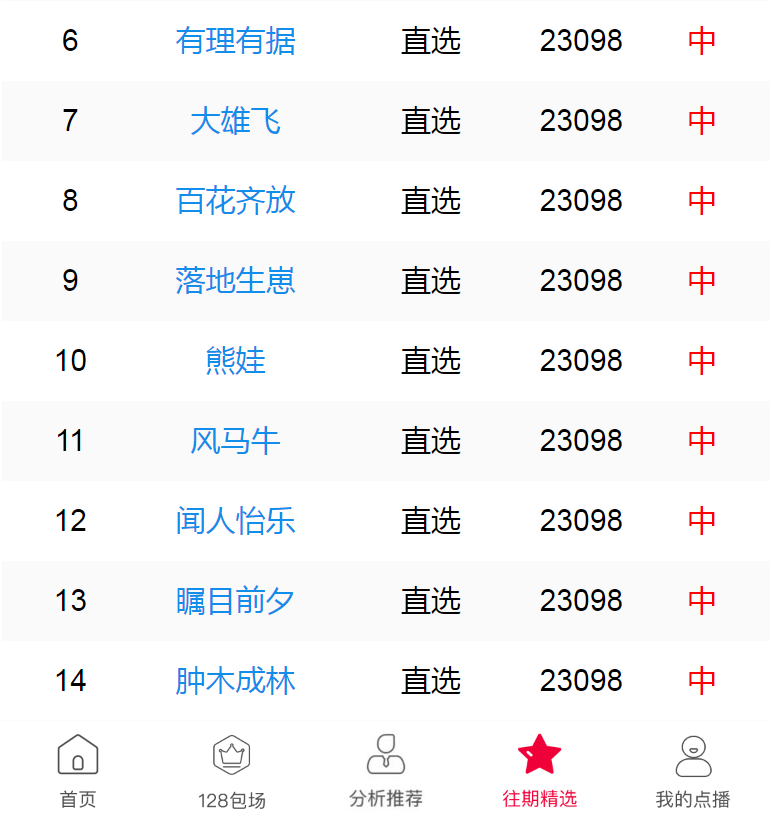This screenshot has width=771, height=821.
Task: Open the 有理有据 expert link
Action: point(235,41)
